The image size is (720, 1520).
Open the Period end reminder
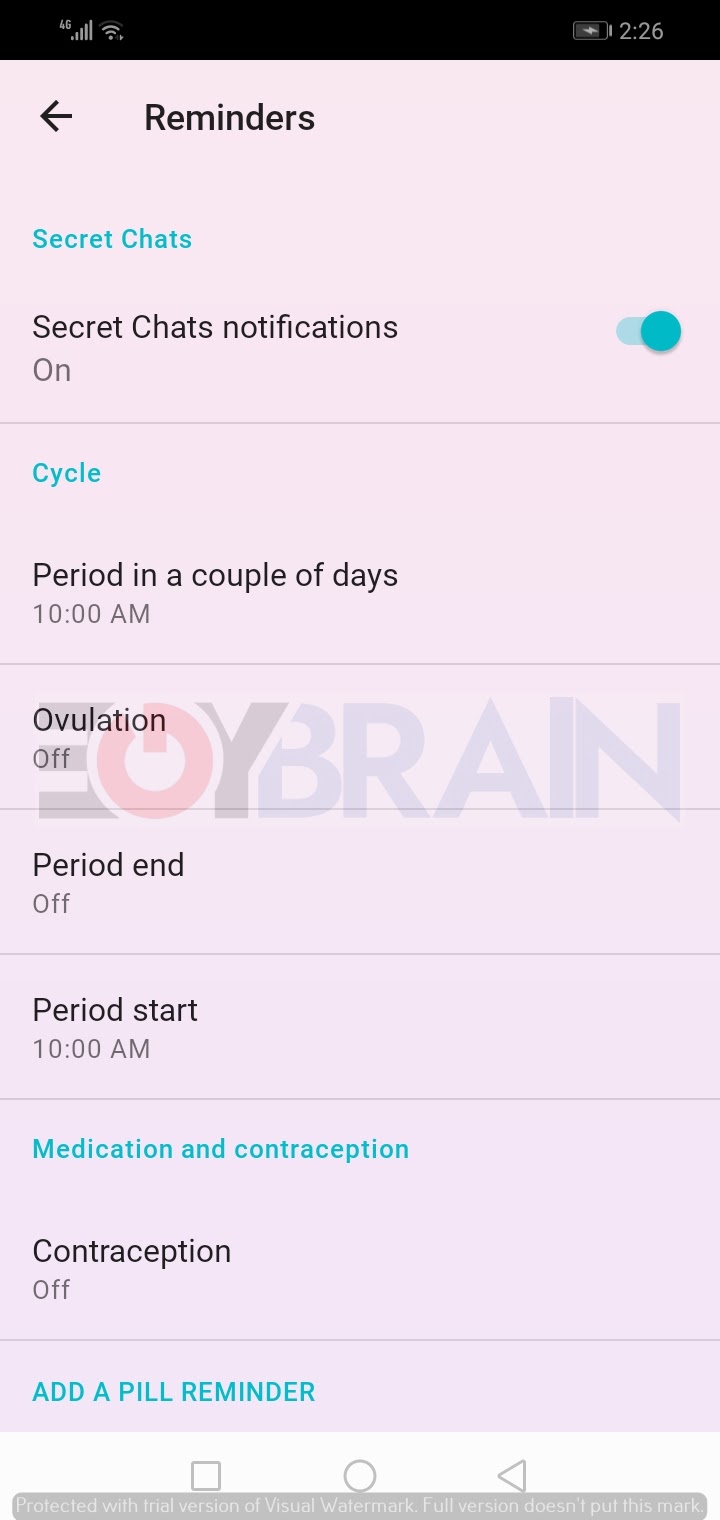click(360, 882)
